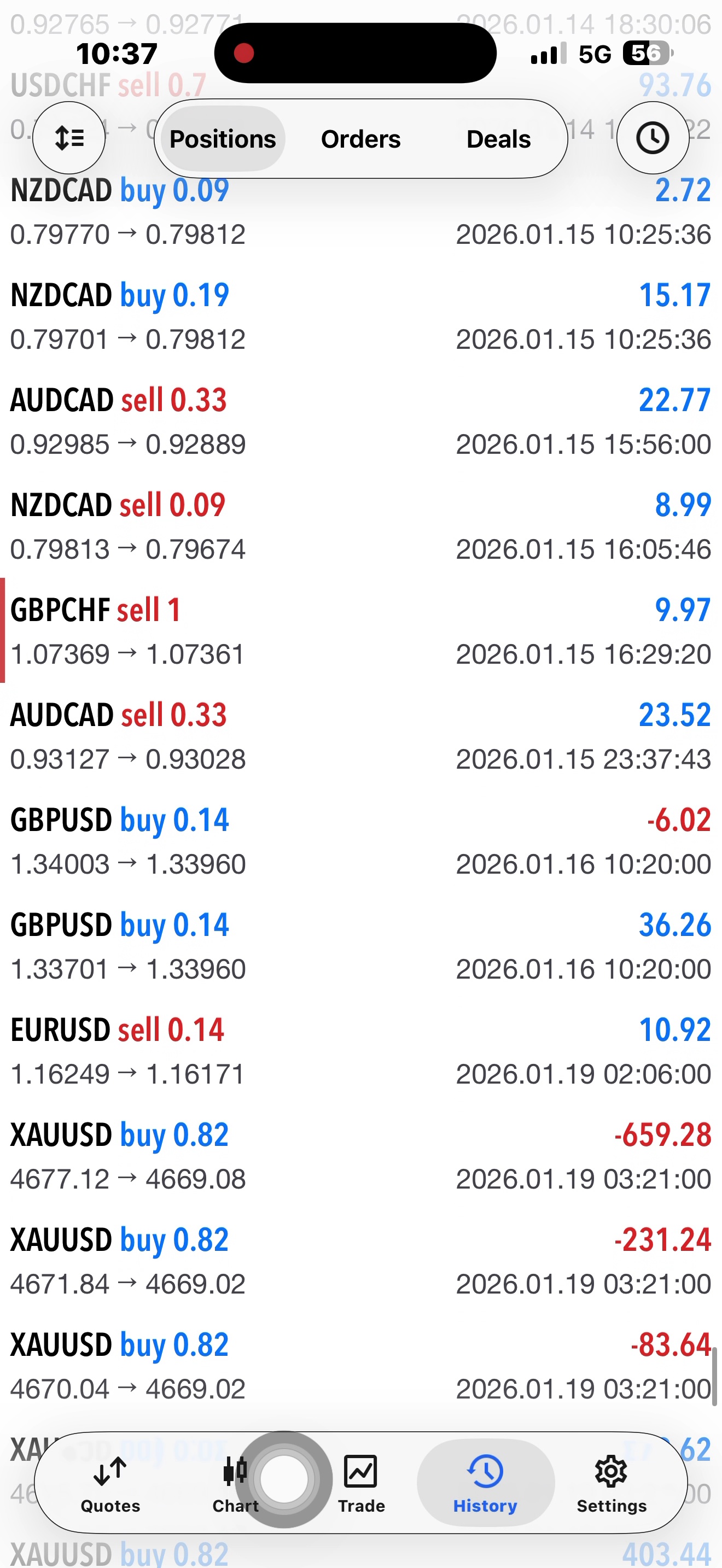
Task: Expand the GBPCHF sell 1 position
Action: coord(360,631)
